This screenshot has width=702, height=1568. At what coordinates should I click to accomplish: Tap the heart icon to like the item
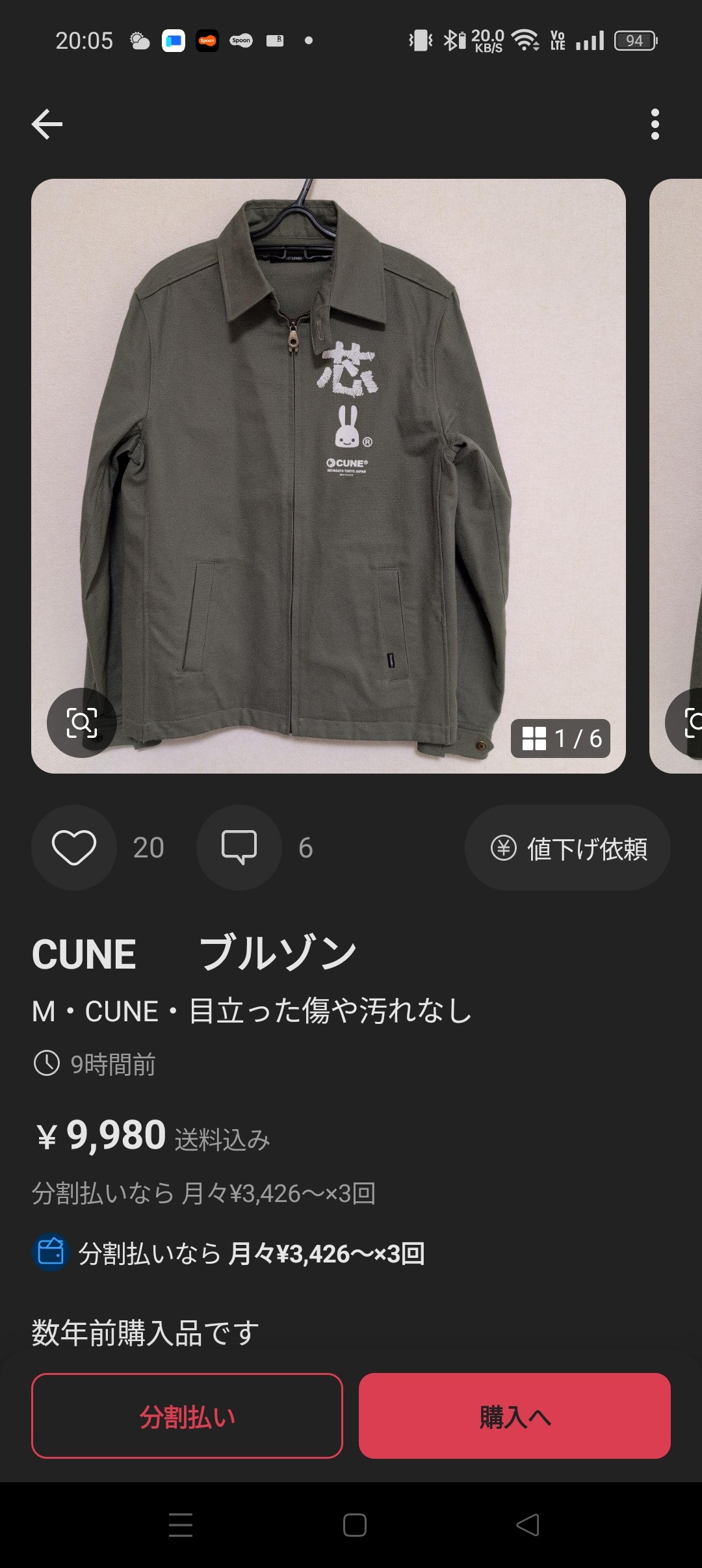point(73,847)
